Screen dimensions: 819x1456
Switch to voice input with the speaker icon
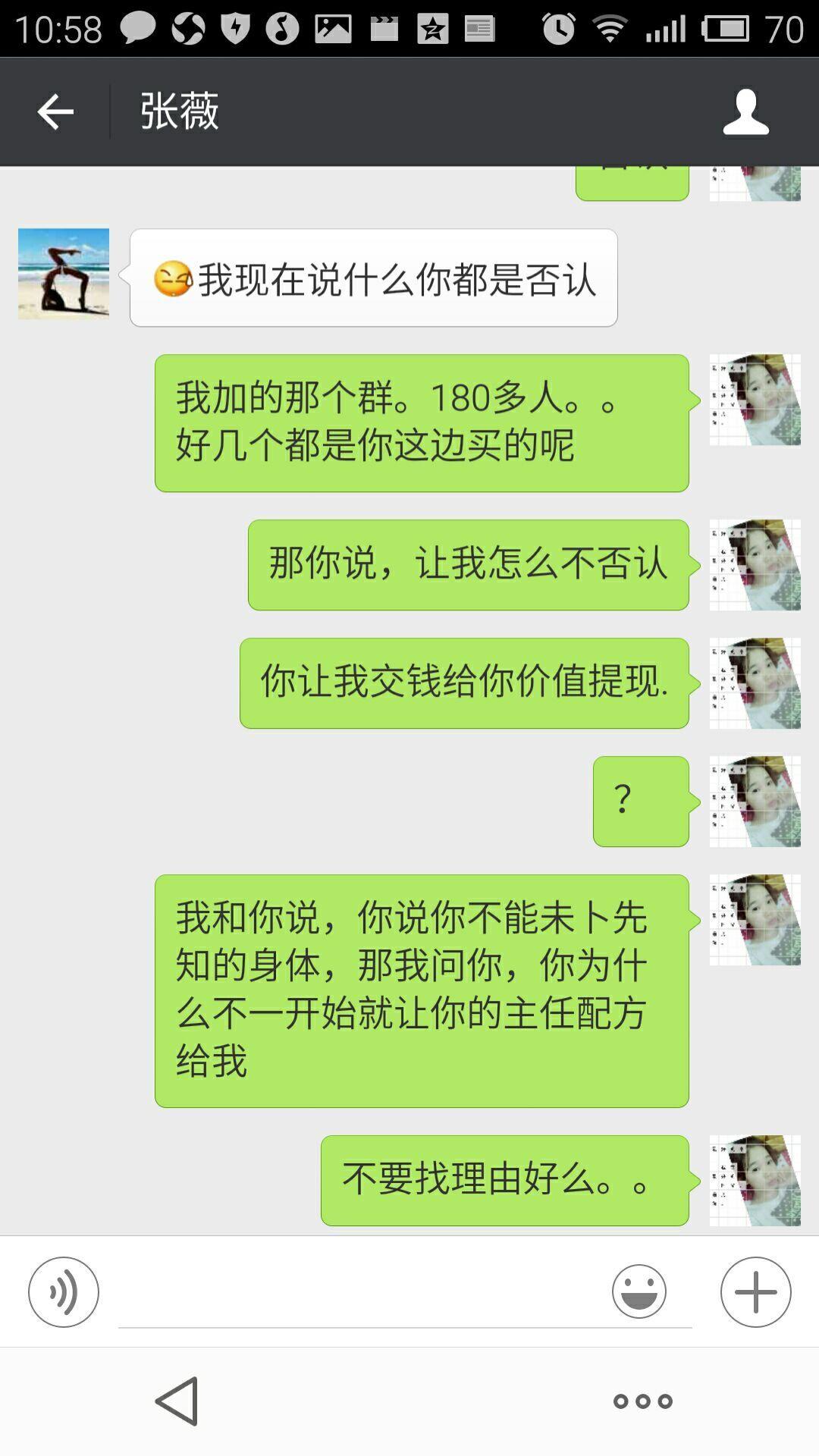(64, 1291)
